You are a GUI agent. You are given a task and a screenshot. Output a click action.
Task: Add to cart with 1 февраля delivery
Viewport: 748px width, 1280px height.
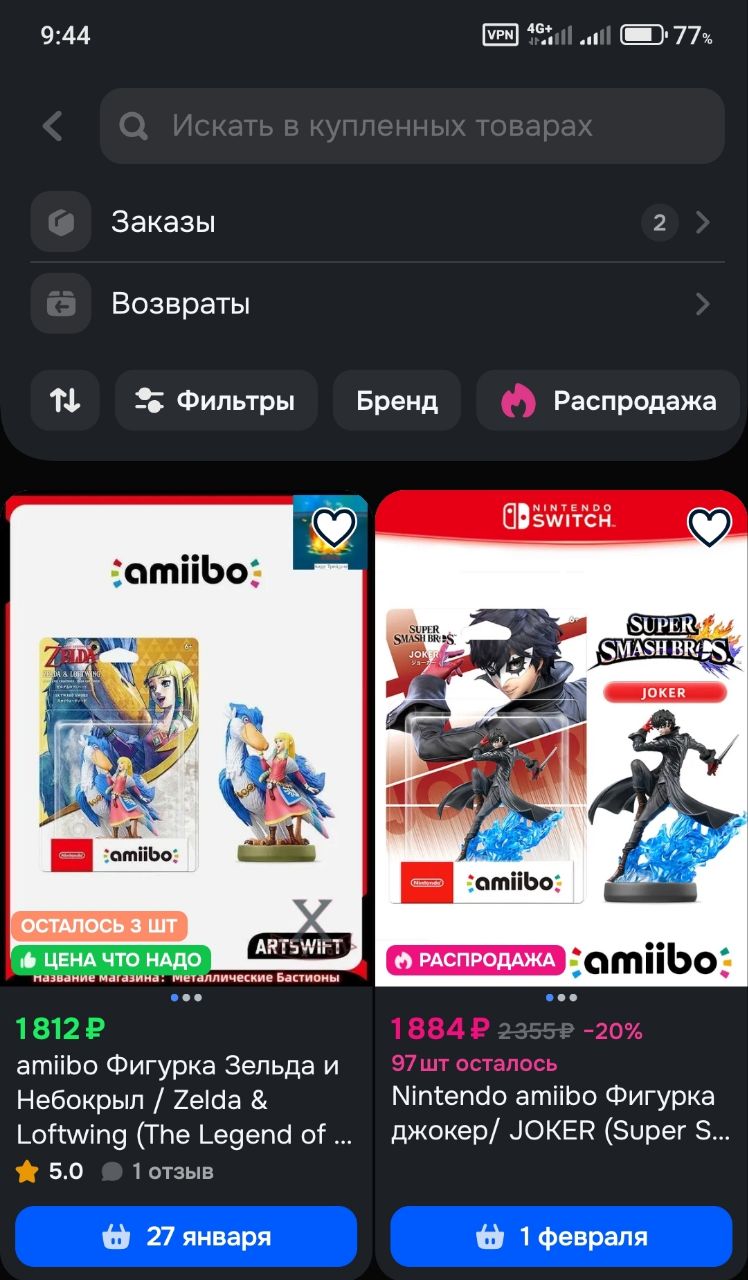pos(561,1236)
